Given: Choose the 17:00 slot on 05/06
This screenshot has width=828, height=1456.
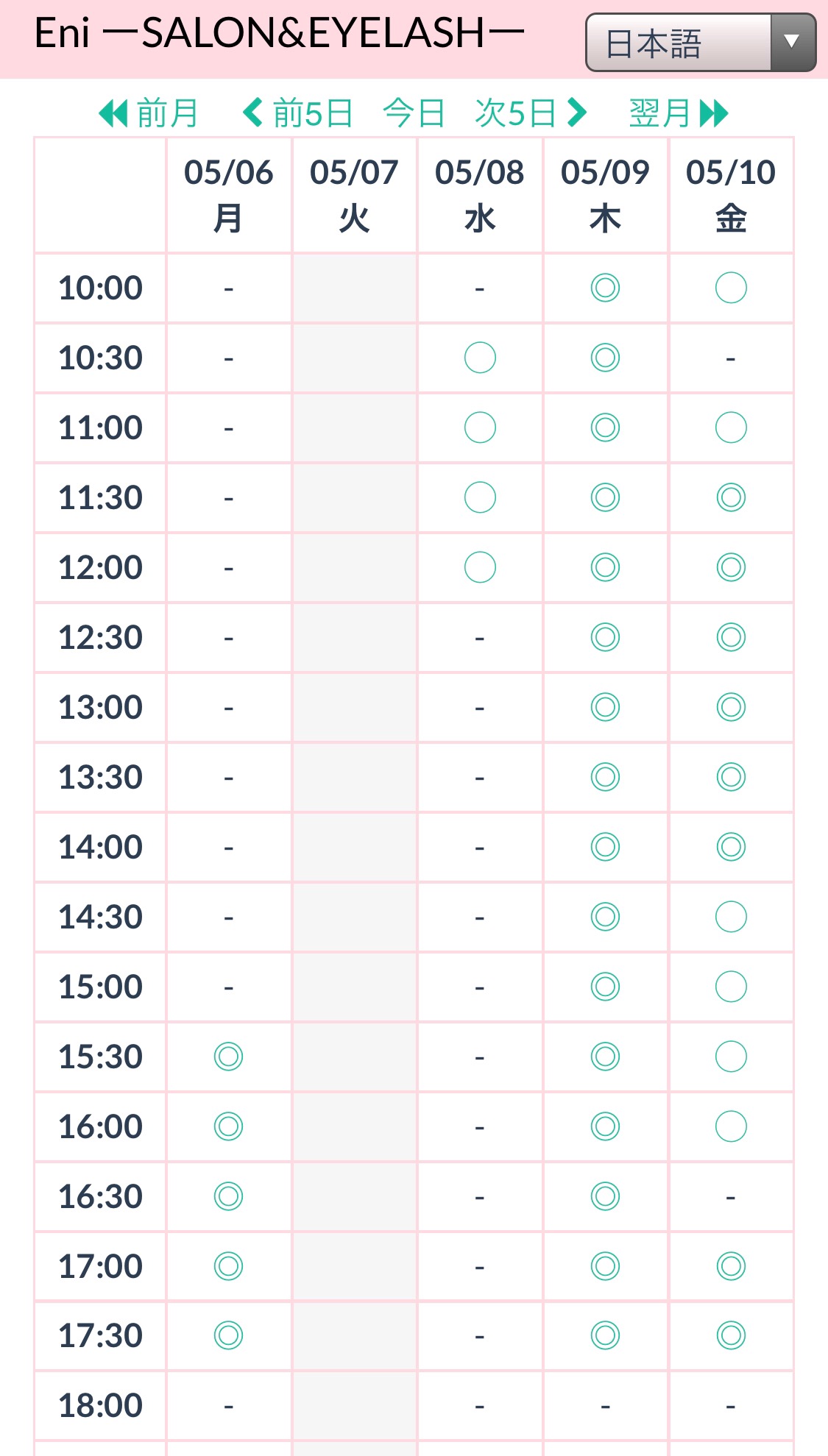Looking at the screenshot, I should (x=228, y=1266).
